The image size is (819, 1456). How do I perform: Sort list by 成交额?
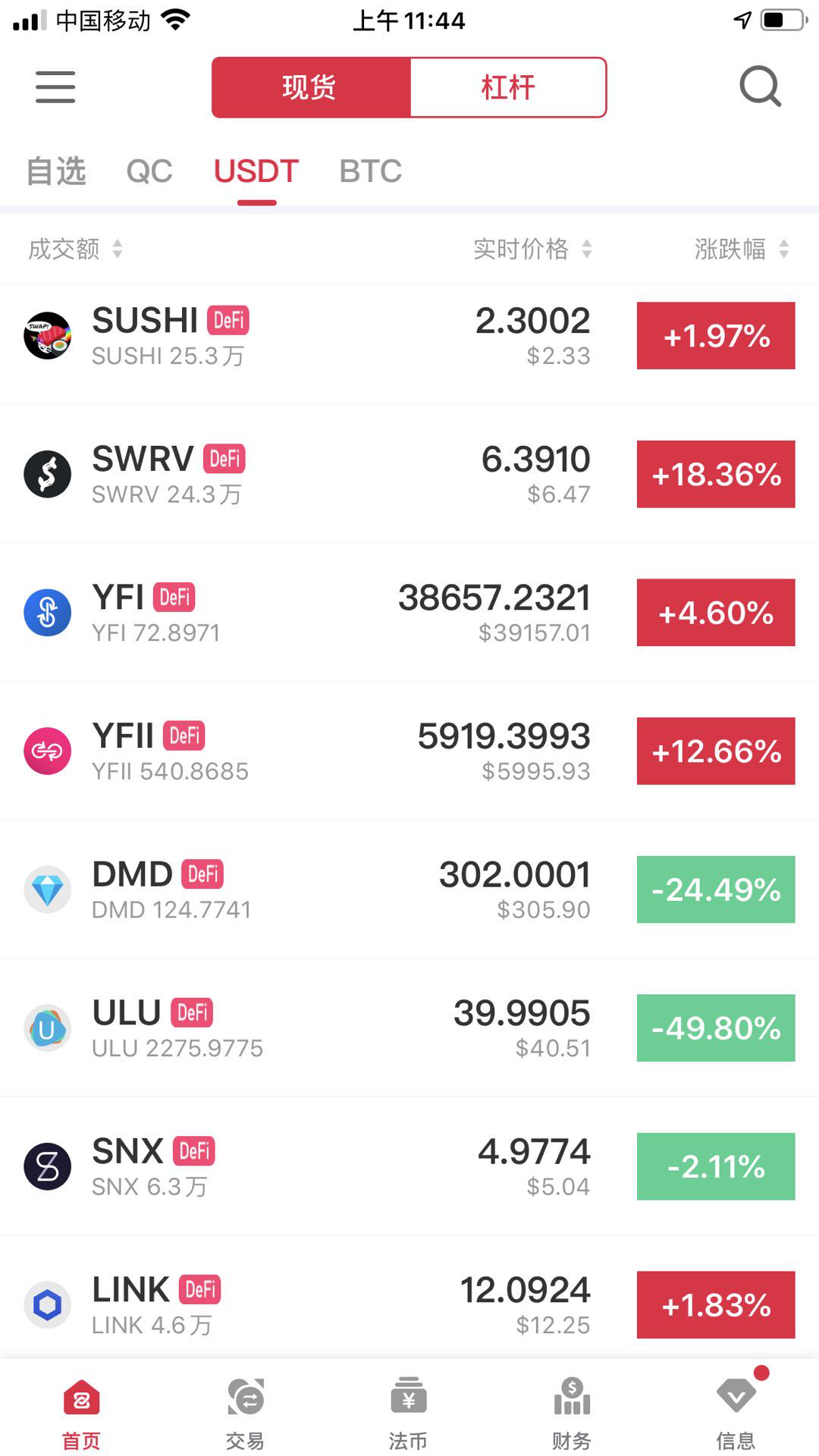click(x=74, y=249)
